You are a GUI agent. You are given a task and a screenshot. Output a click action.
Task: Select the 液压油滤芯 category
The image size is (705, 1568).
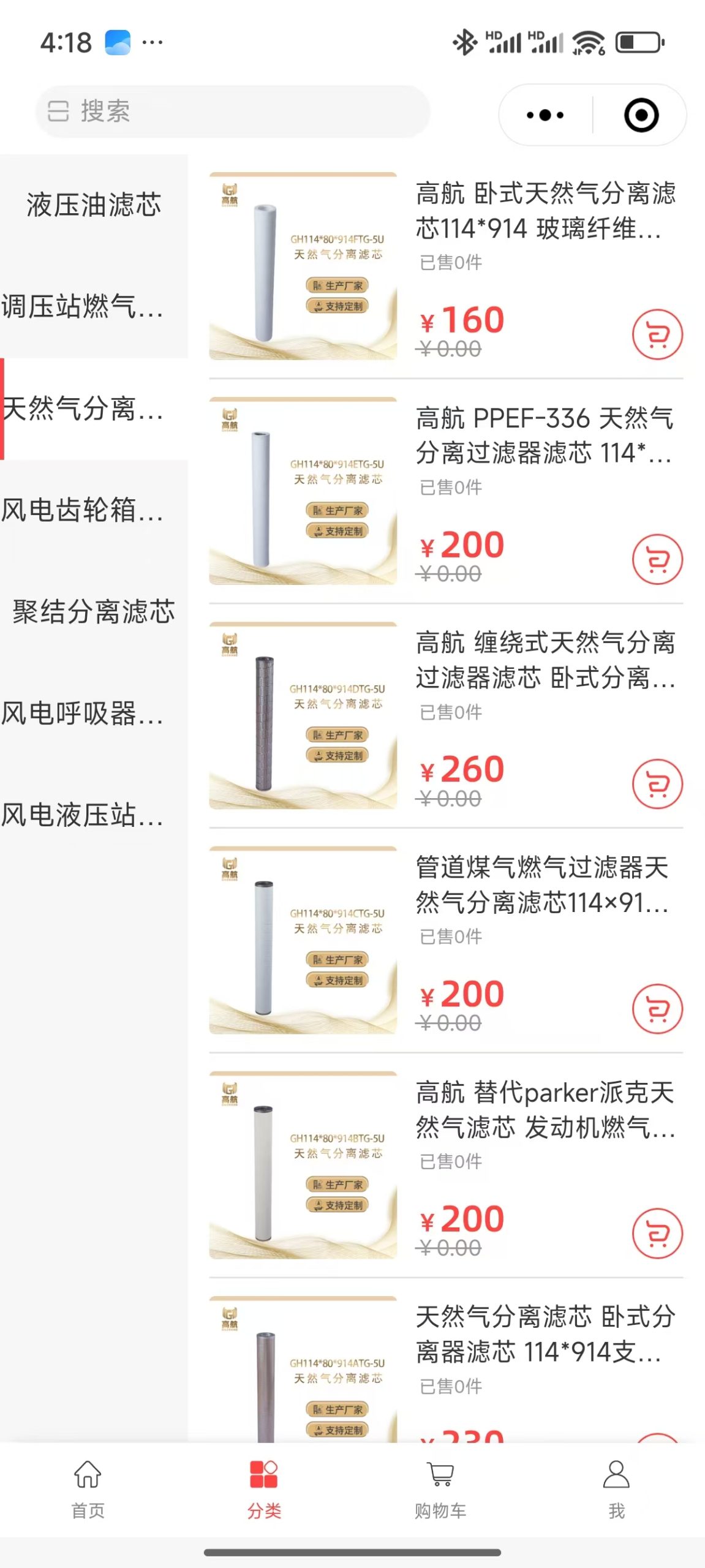pos(94,205)
